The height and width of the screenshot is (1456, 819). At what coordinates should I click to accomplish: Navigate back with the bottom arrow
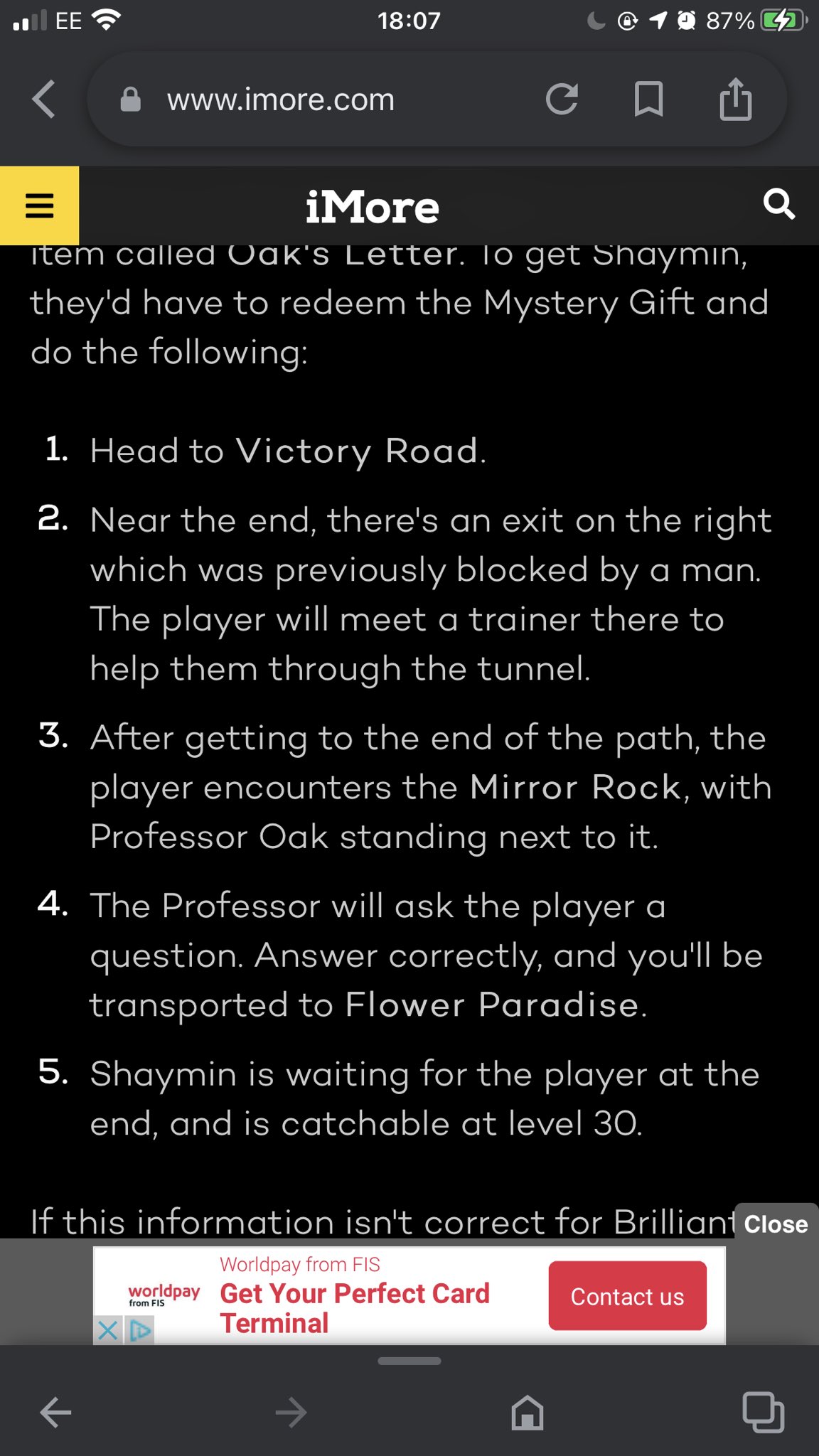pyautogui.click(x=55, y=1412)
